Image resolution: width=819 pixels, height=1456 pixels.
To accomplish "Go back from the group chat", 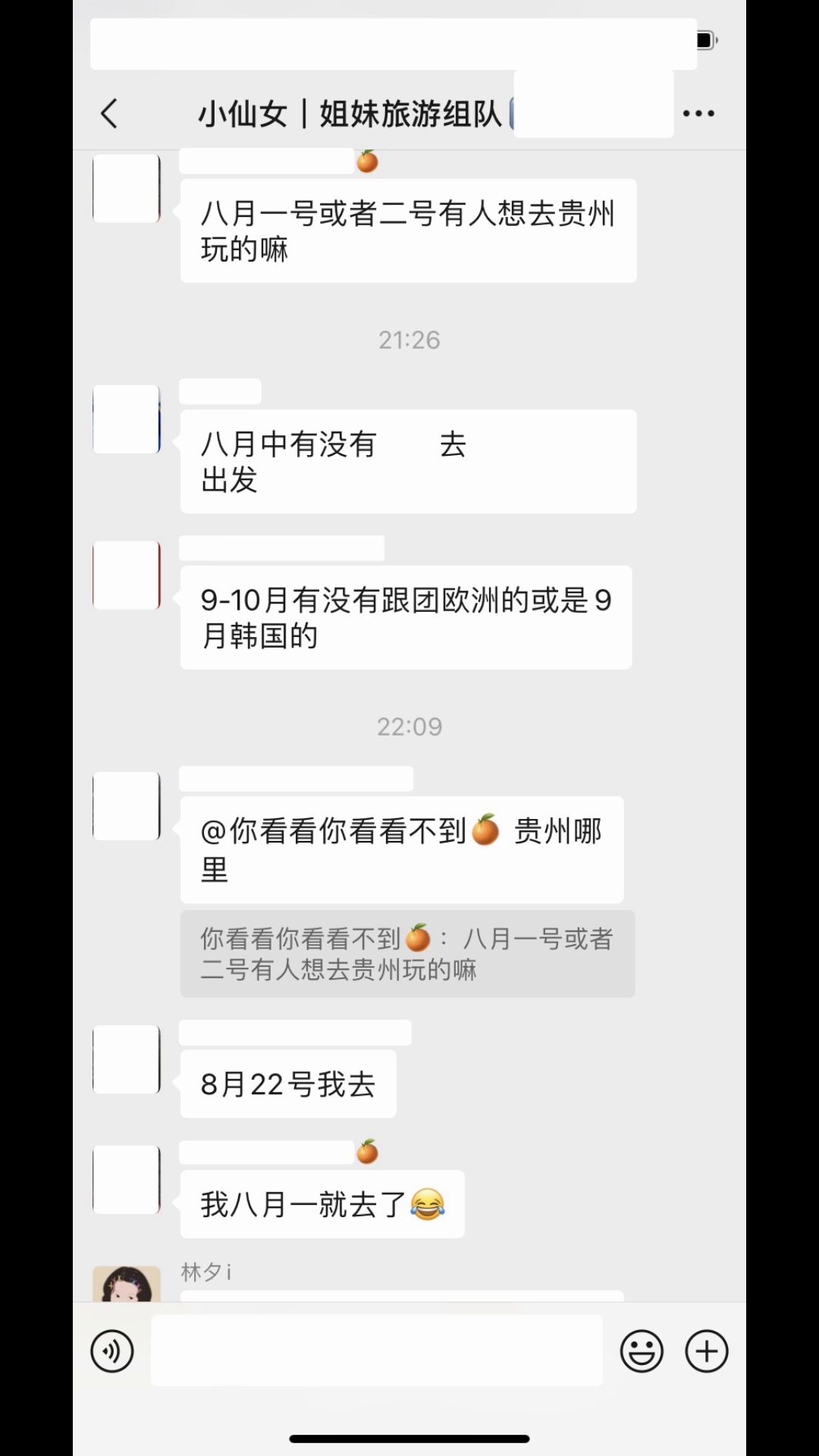I will click(110, 114).
